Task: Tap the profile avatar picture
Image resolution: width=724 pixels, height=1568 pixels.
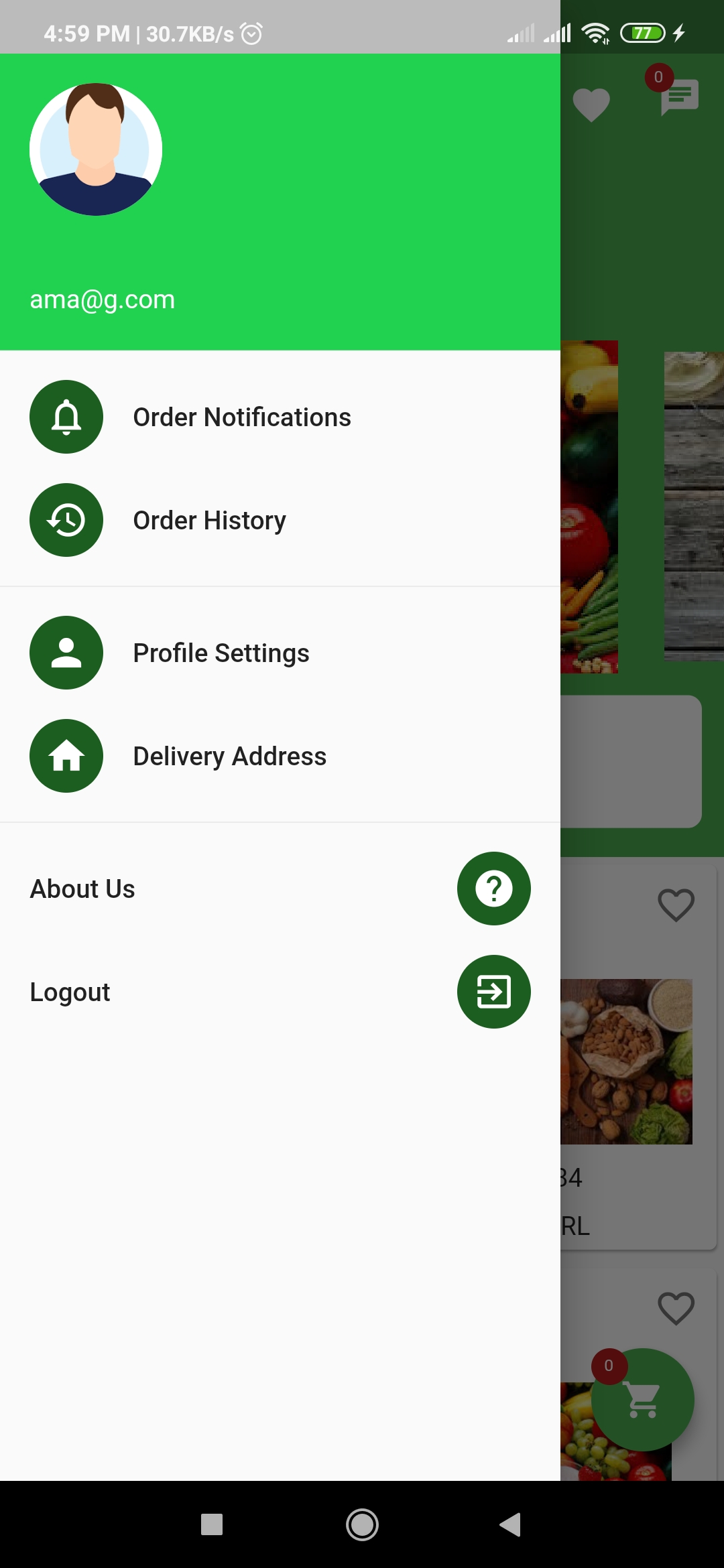Action: click(96, 149)
